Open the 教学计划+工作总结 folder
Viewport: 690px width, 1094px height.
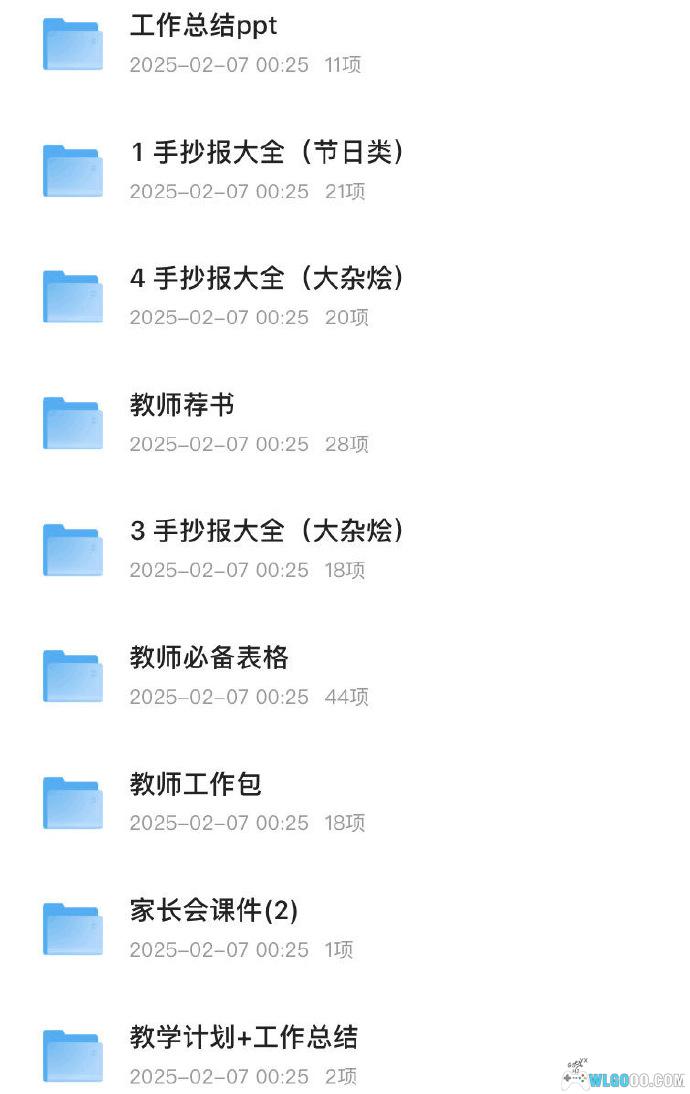tap(243, 1037)
